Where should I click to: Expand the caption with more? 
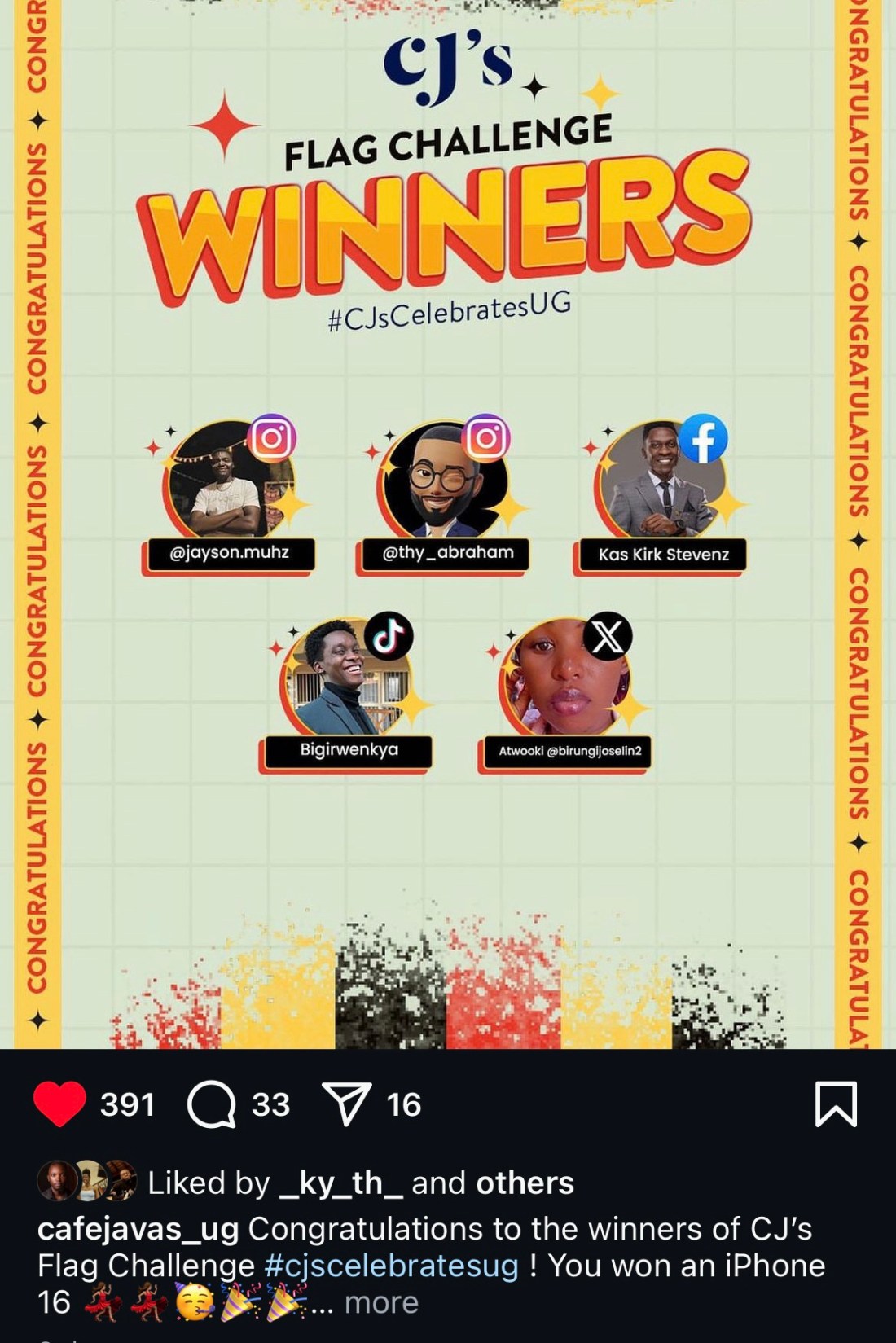pos(380,1302)
